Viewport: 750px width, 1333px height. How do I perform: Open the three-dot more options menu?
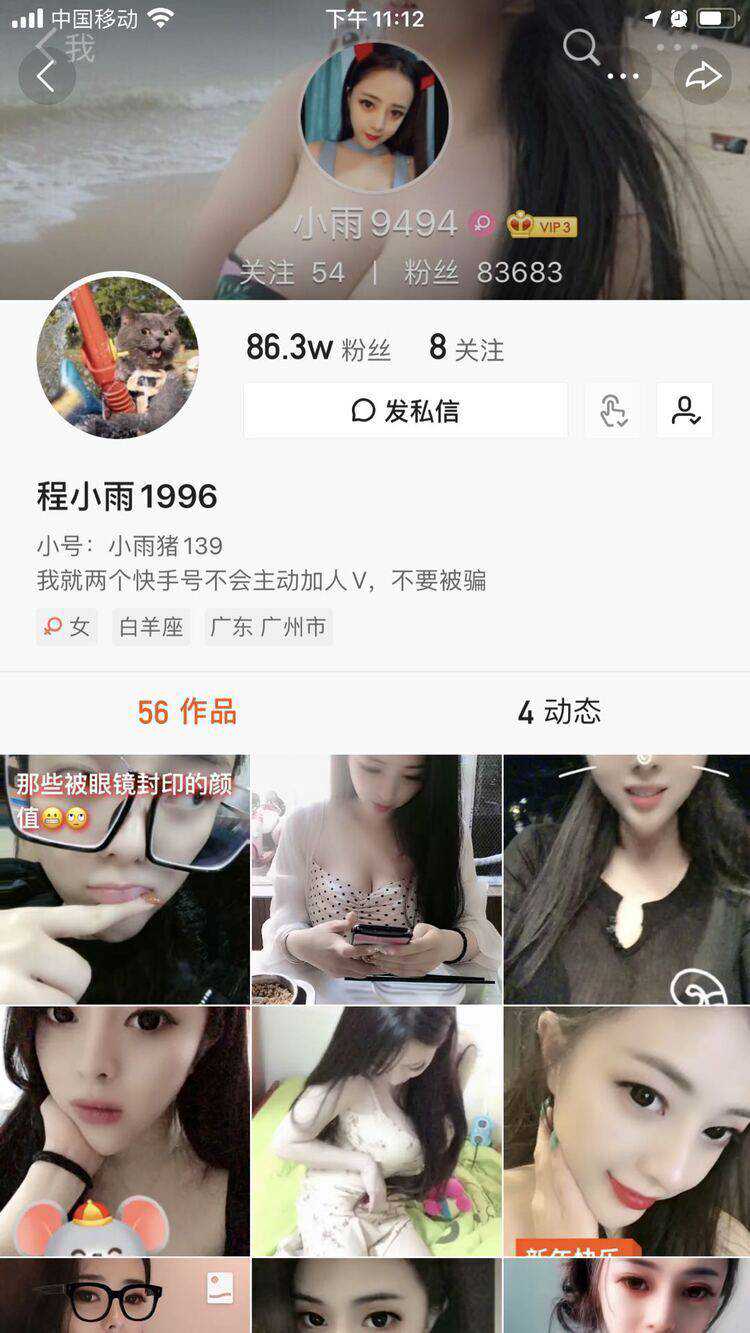[622, 76]
